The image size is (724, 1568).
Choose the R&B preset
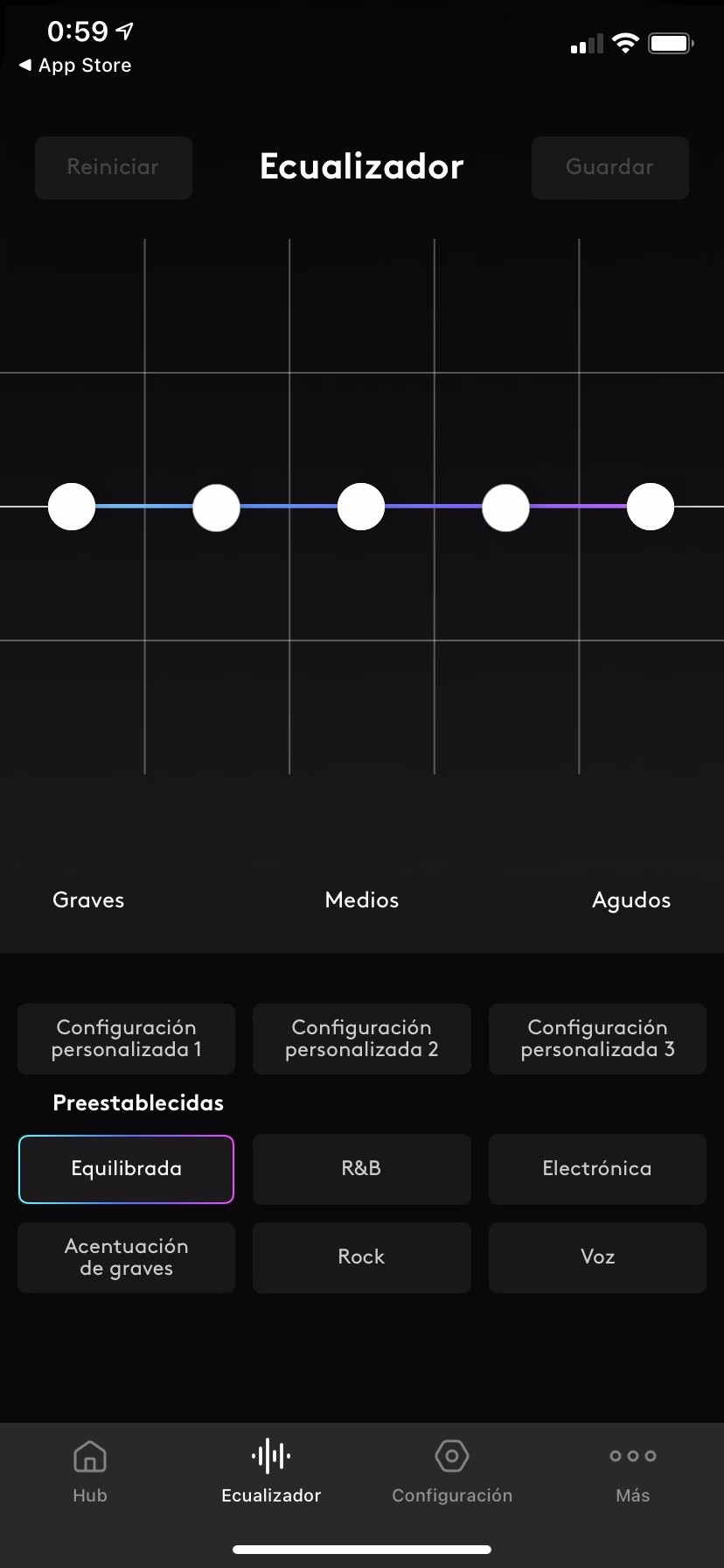(361, 1169)
